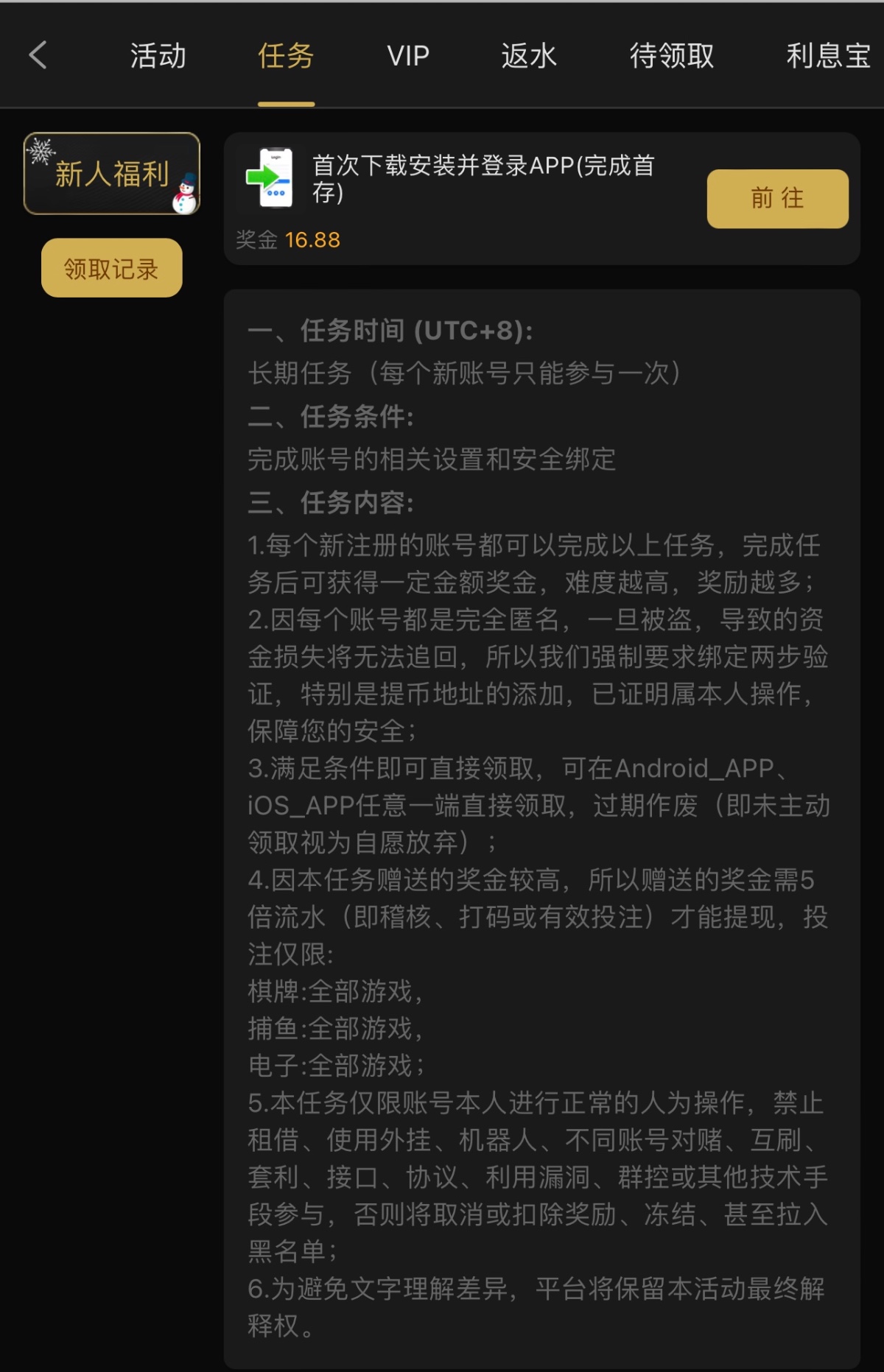Screen dimensions: 884x1372
Task: Go to the 利息宝 tab
Action: click(x=828, y=56)
